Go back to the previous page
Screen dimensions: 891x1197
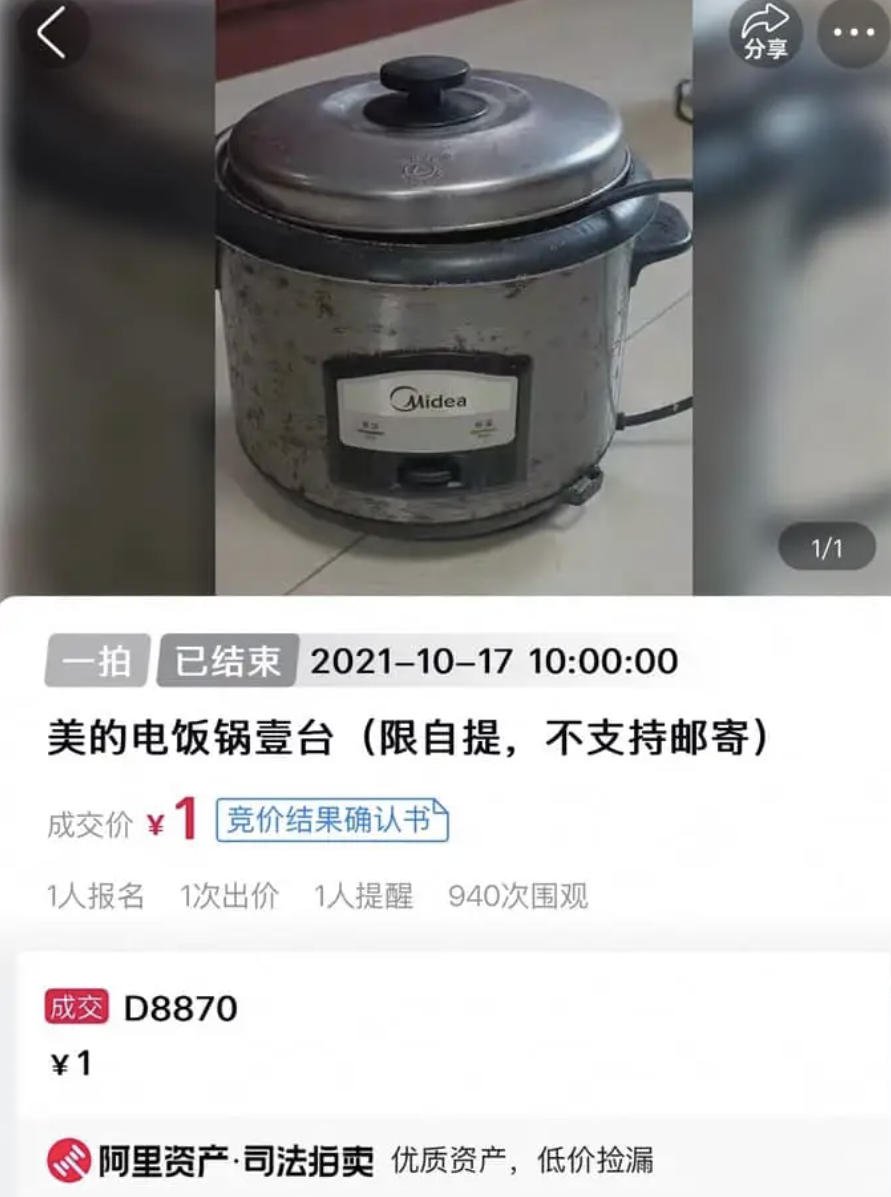click(52, 33)
